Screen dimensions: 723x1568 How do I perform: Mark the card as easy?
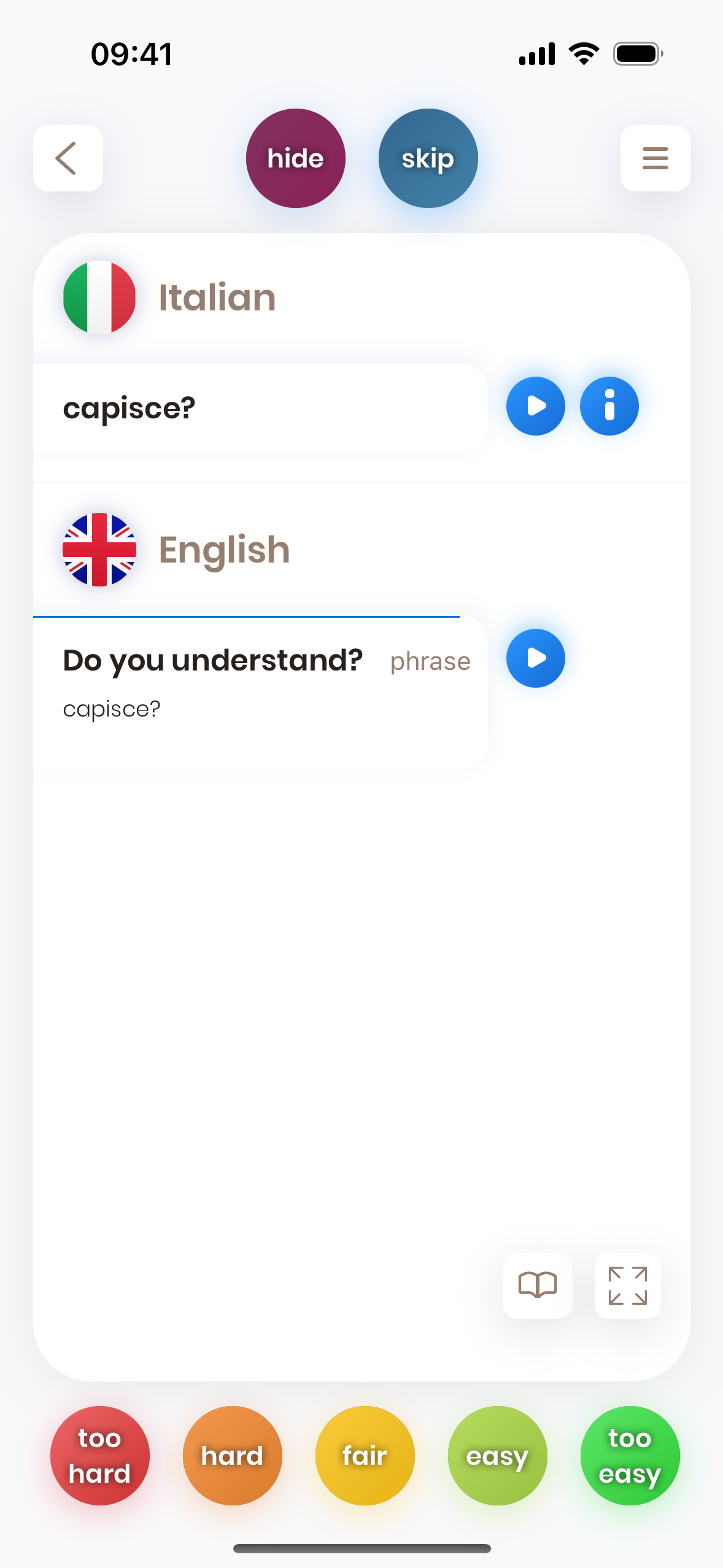(498, 1456)
